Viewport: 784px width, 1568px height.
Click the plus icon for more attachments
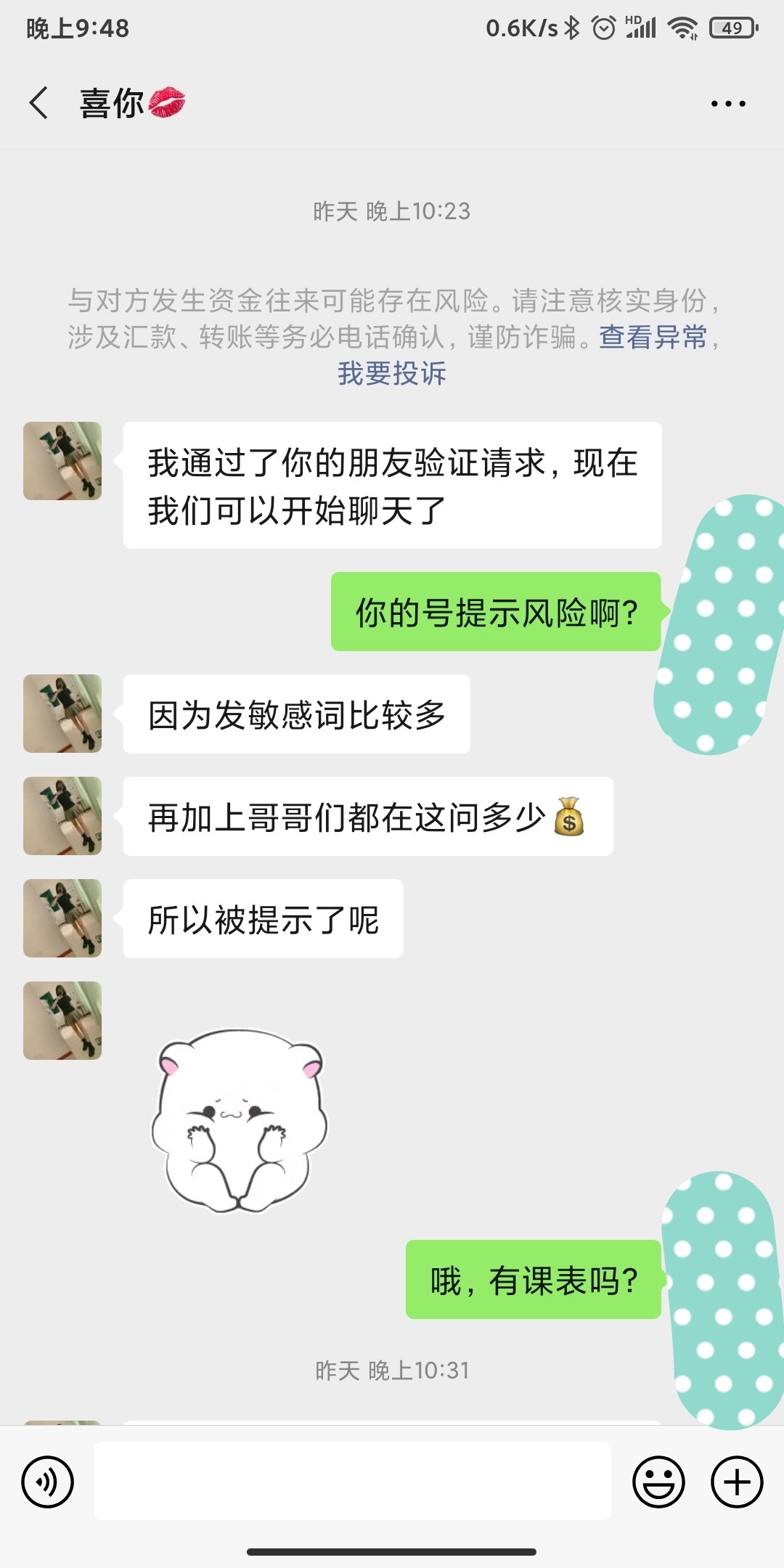click(x=736, y=1481)
